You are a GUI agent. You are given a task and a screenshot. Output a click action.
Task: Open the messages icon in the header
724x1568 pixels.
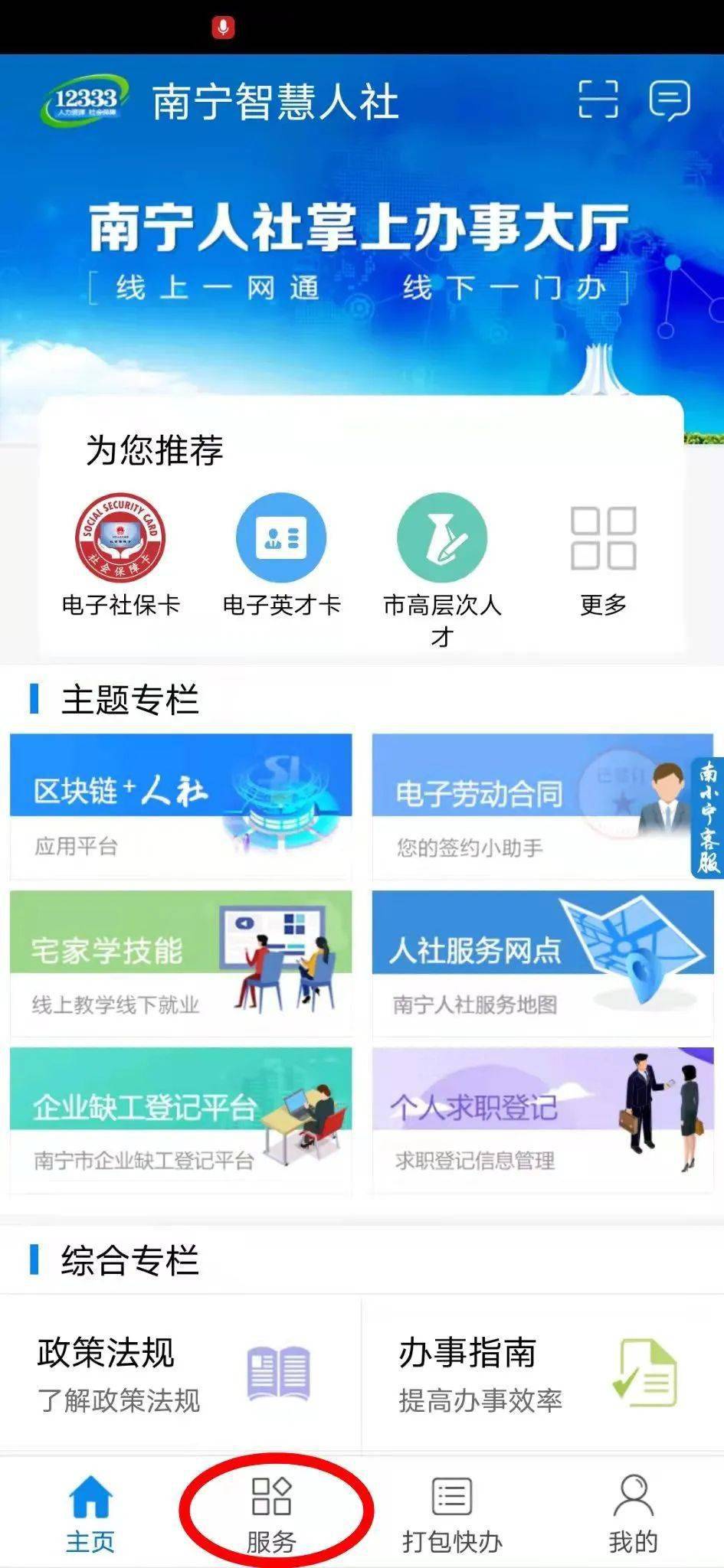point(669,100)
